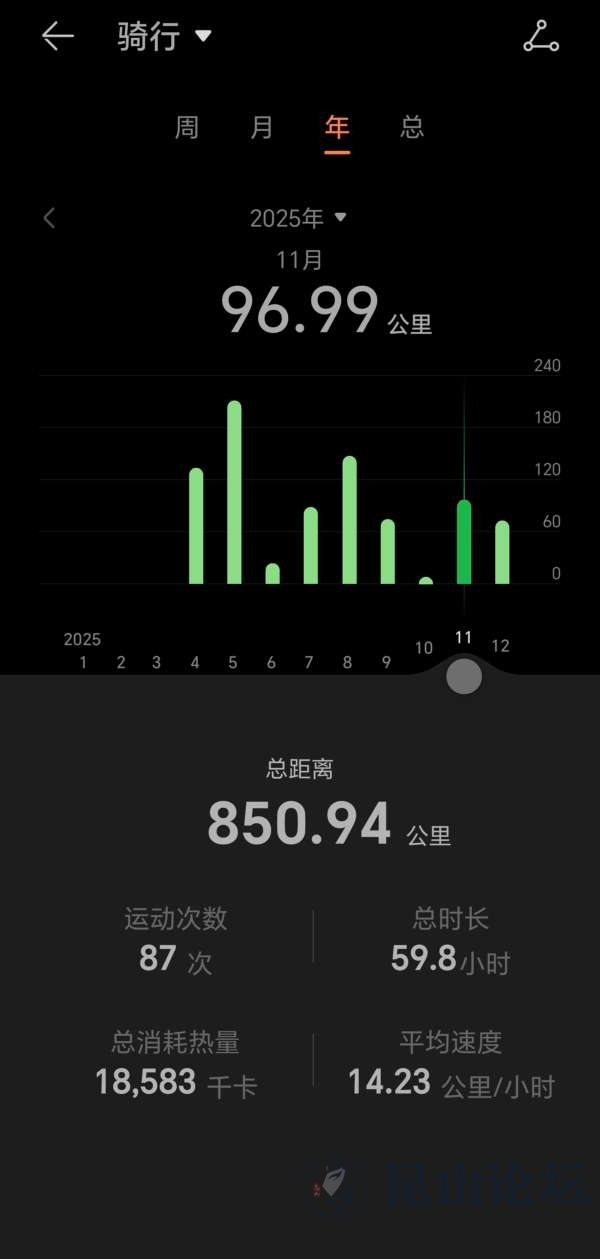The width and height of the screenshot is (600, 1259).
Task: Switch to the 总 tab
Action: coord(412,128)
